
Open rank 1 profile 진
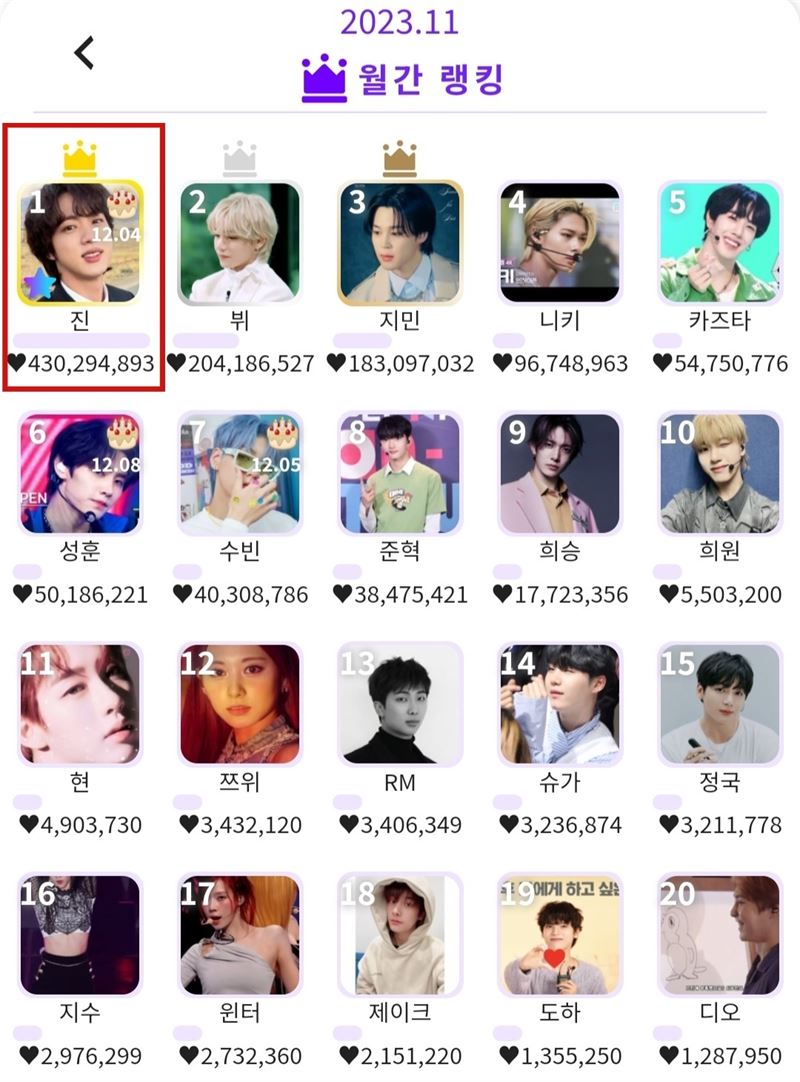(80, 243)
